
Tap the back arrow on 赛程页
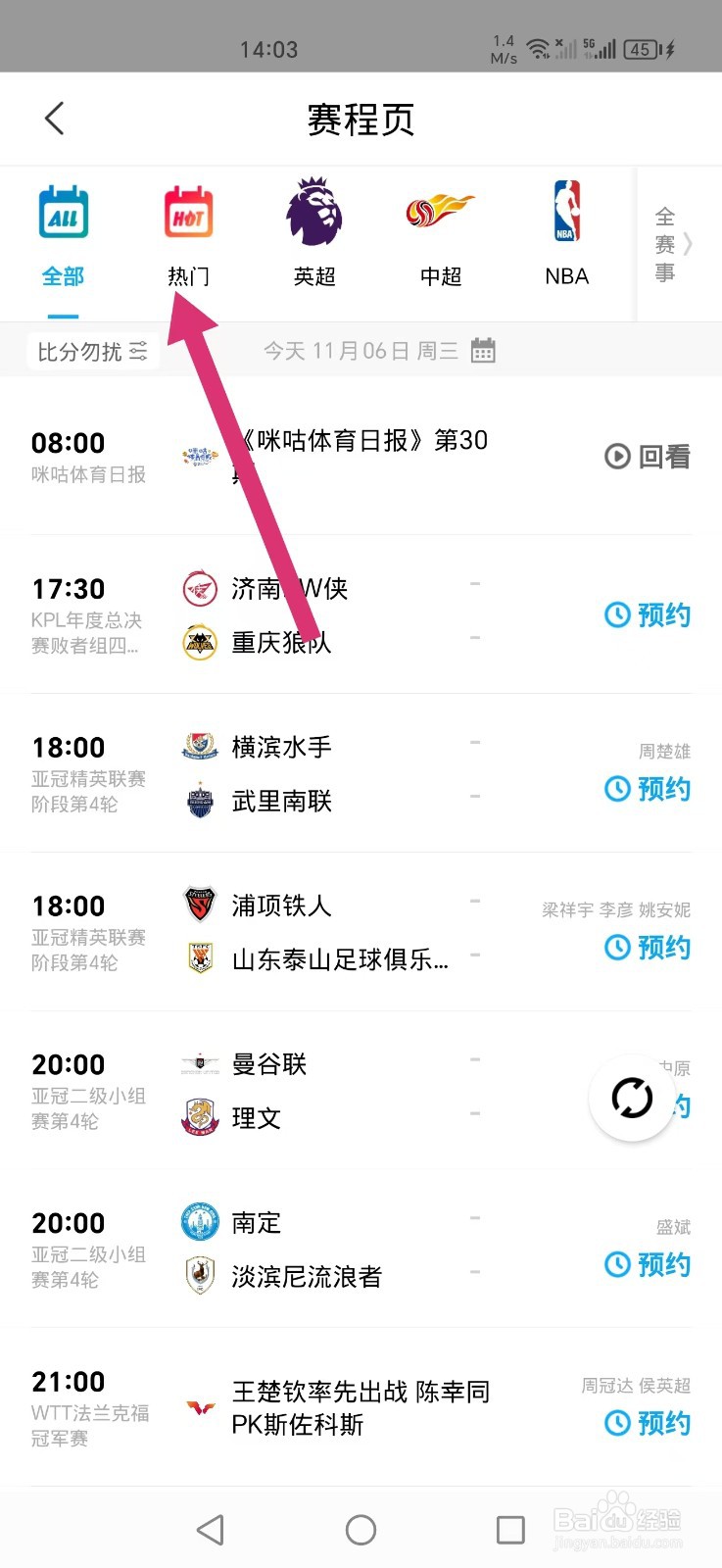[x=54, y=118]
